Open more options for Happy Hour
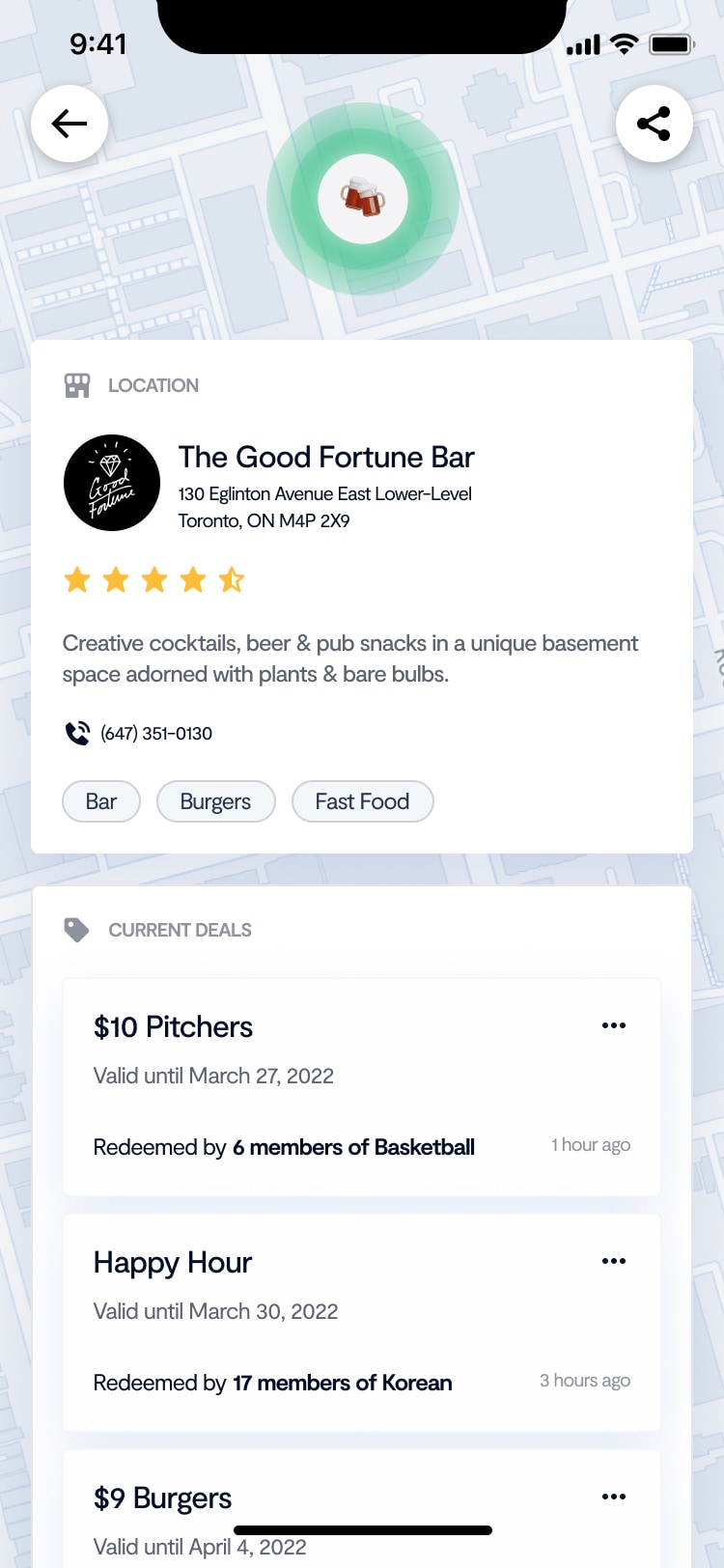 [614, 1261]
